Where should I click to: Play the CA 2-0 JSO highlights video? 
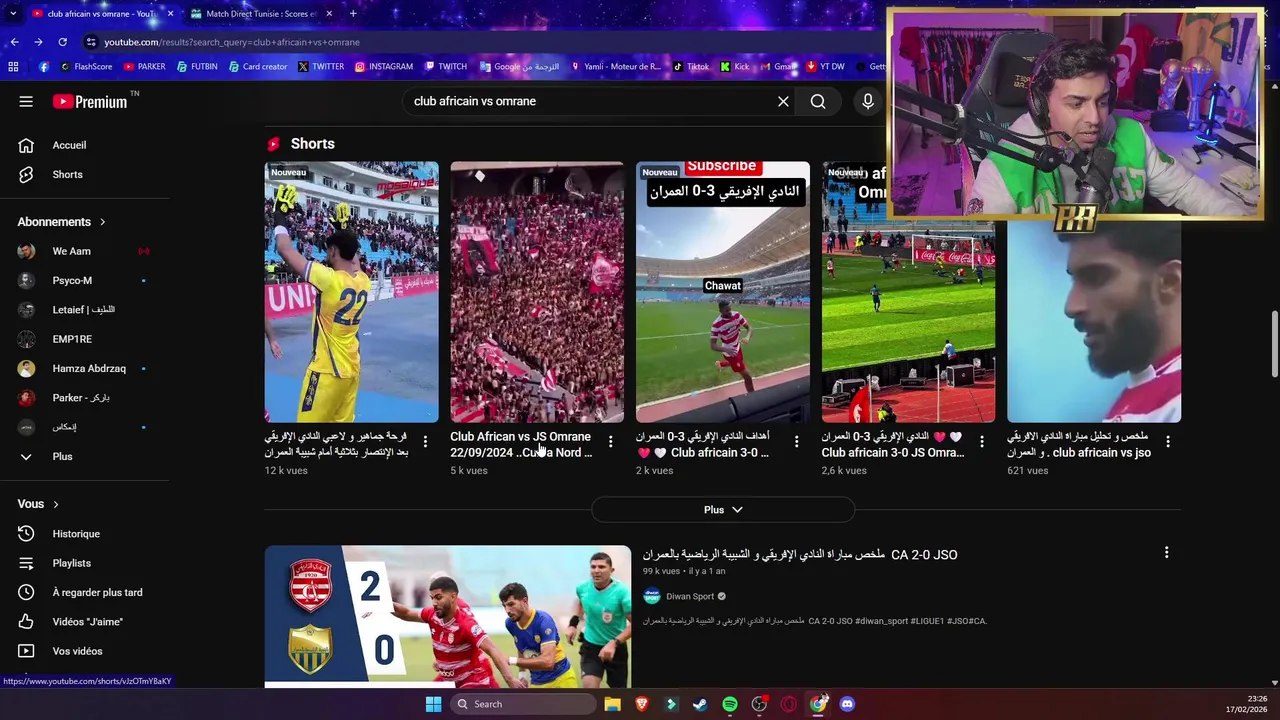coord(448,615)
